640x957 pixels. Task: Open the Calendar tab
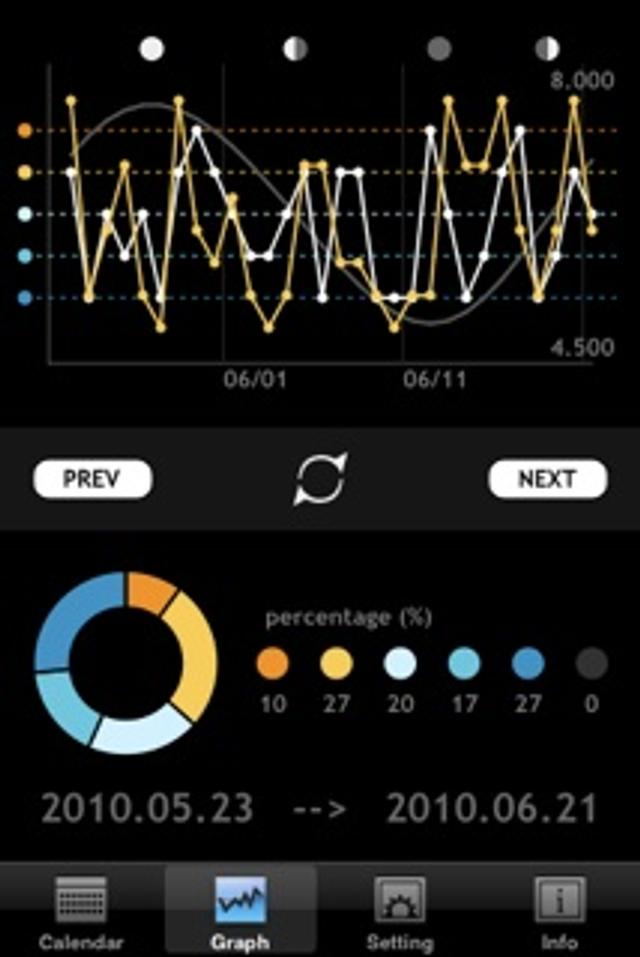click(x=81, y=912)
